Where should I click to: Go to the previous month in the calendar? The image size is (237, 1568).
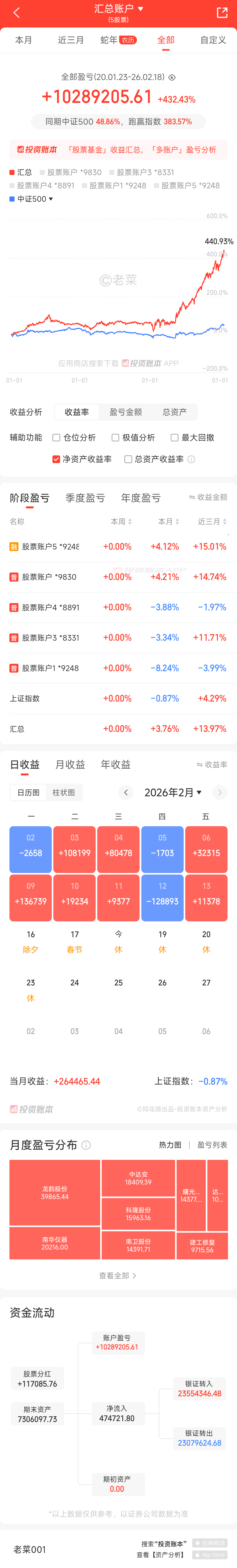126,793
